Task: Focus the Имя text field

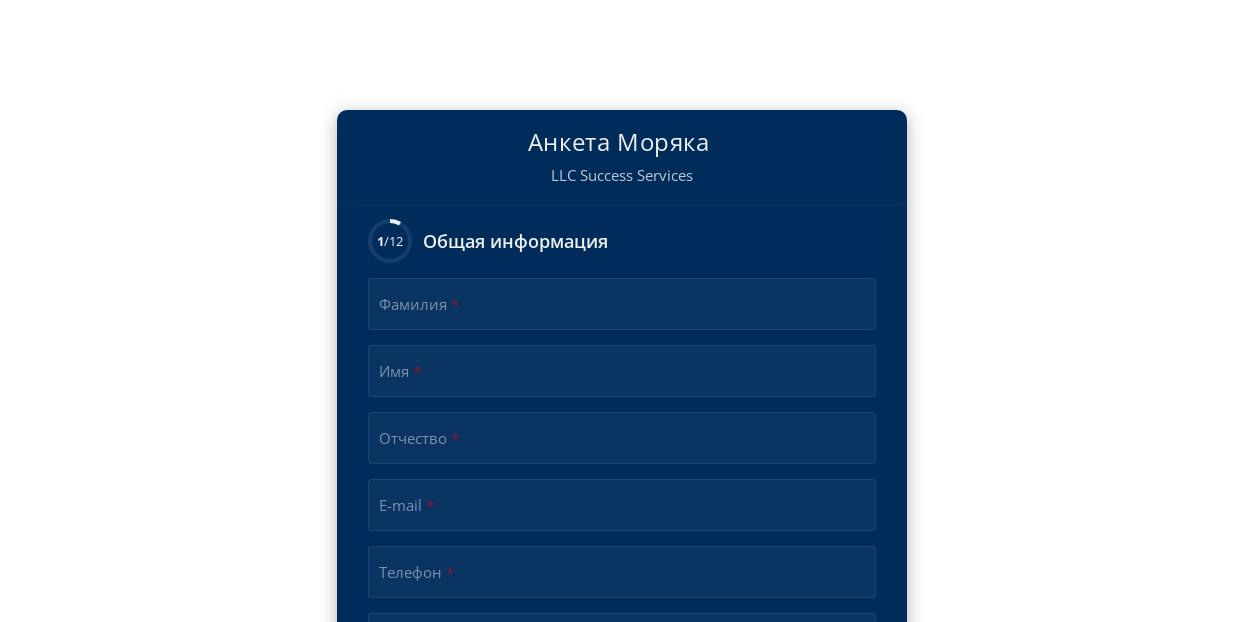Action: click(621, 371)
